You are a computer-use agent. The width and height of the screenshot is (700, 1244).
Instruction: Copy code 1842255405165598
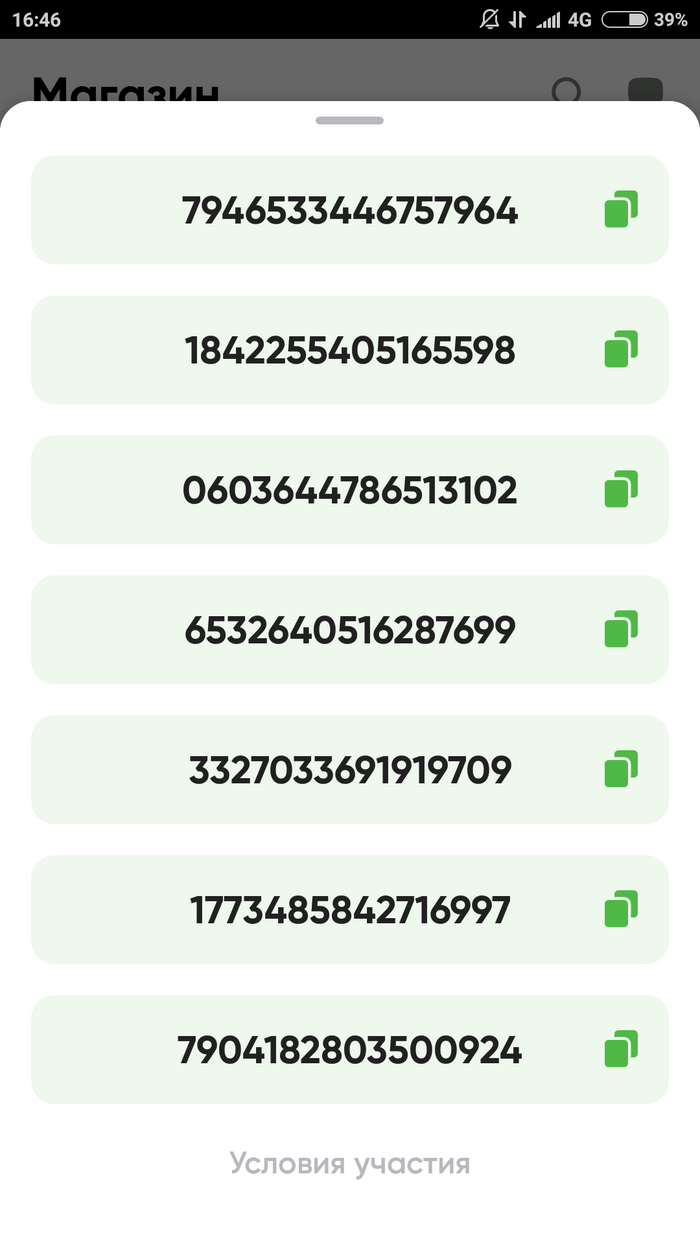click(621, 350)
